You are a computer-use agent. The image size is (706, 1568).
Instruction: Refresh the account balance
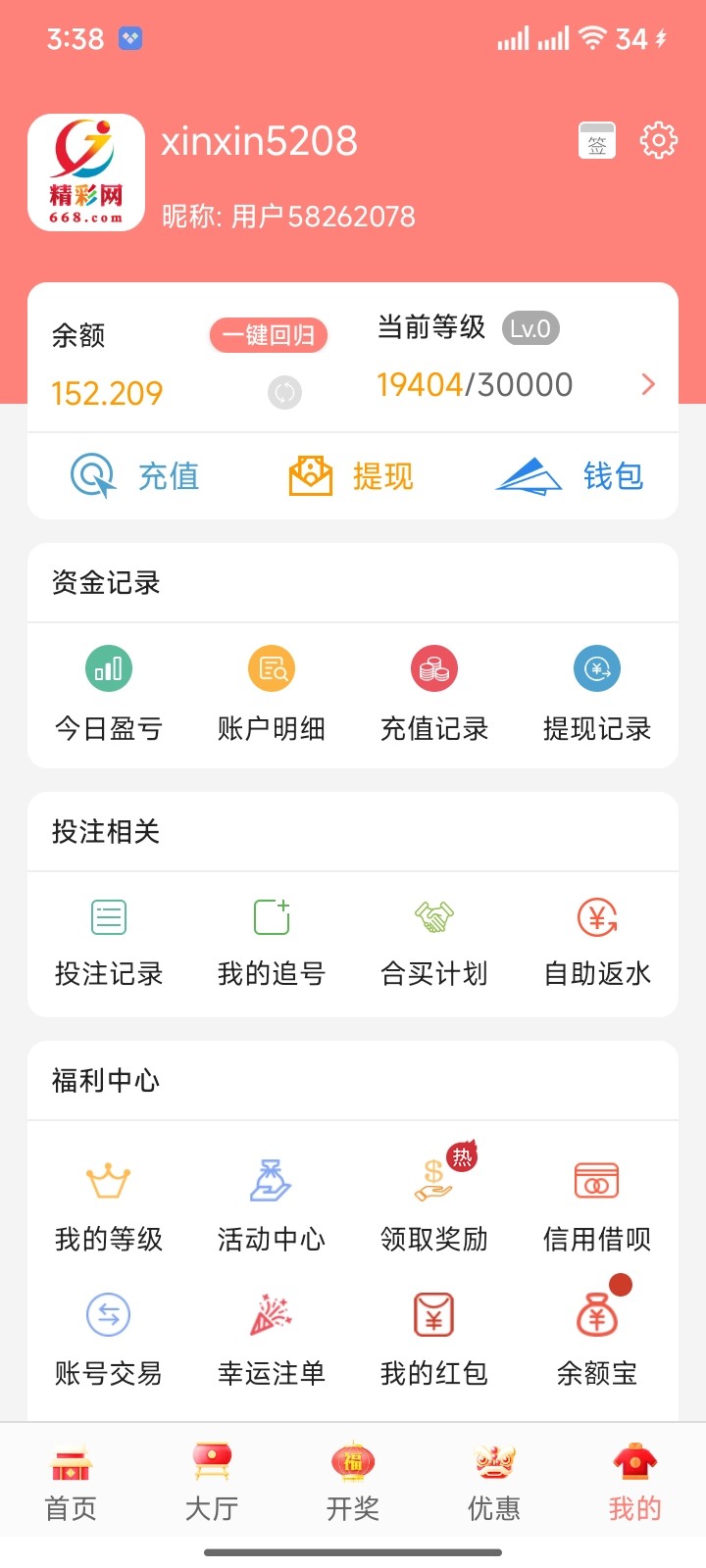(284, 393)
